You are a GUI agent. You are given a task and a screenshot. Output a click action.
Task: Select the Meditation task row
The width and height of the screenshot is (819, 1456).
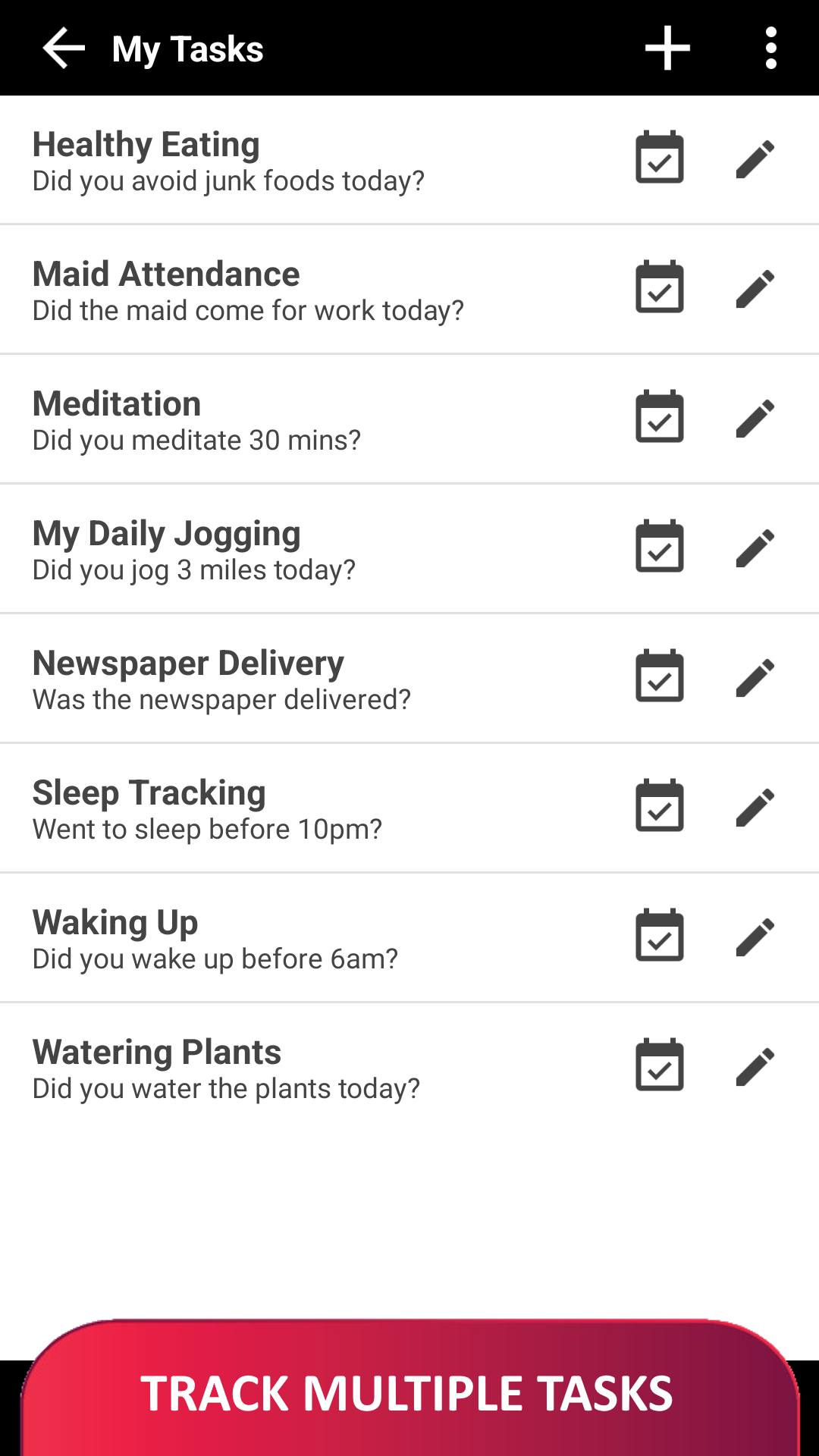point(303,420)
